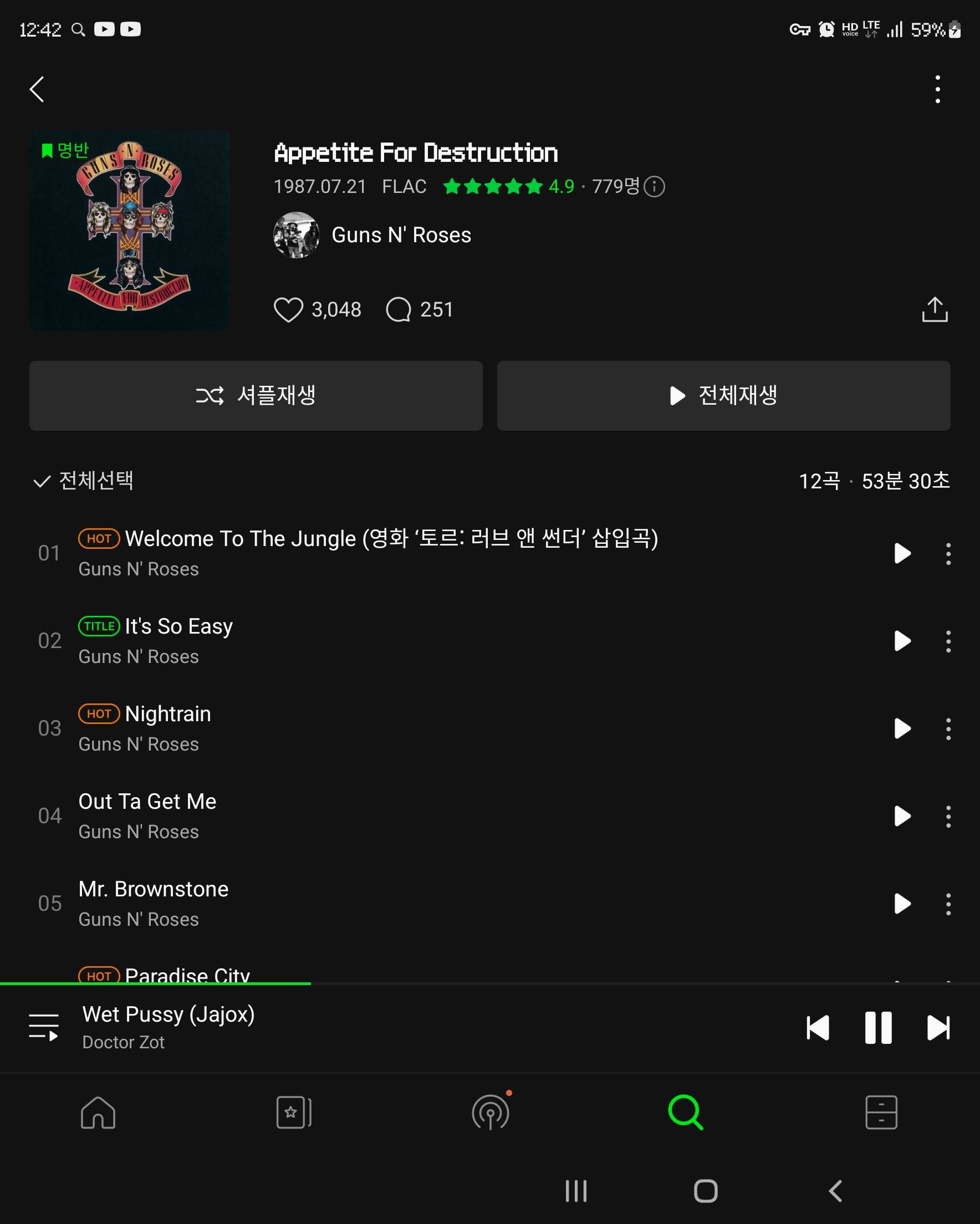The image size is (980, 1224).
Task: Skip to the next track in mini player
Action: 938,1028
